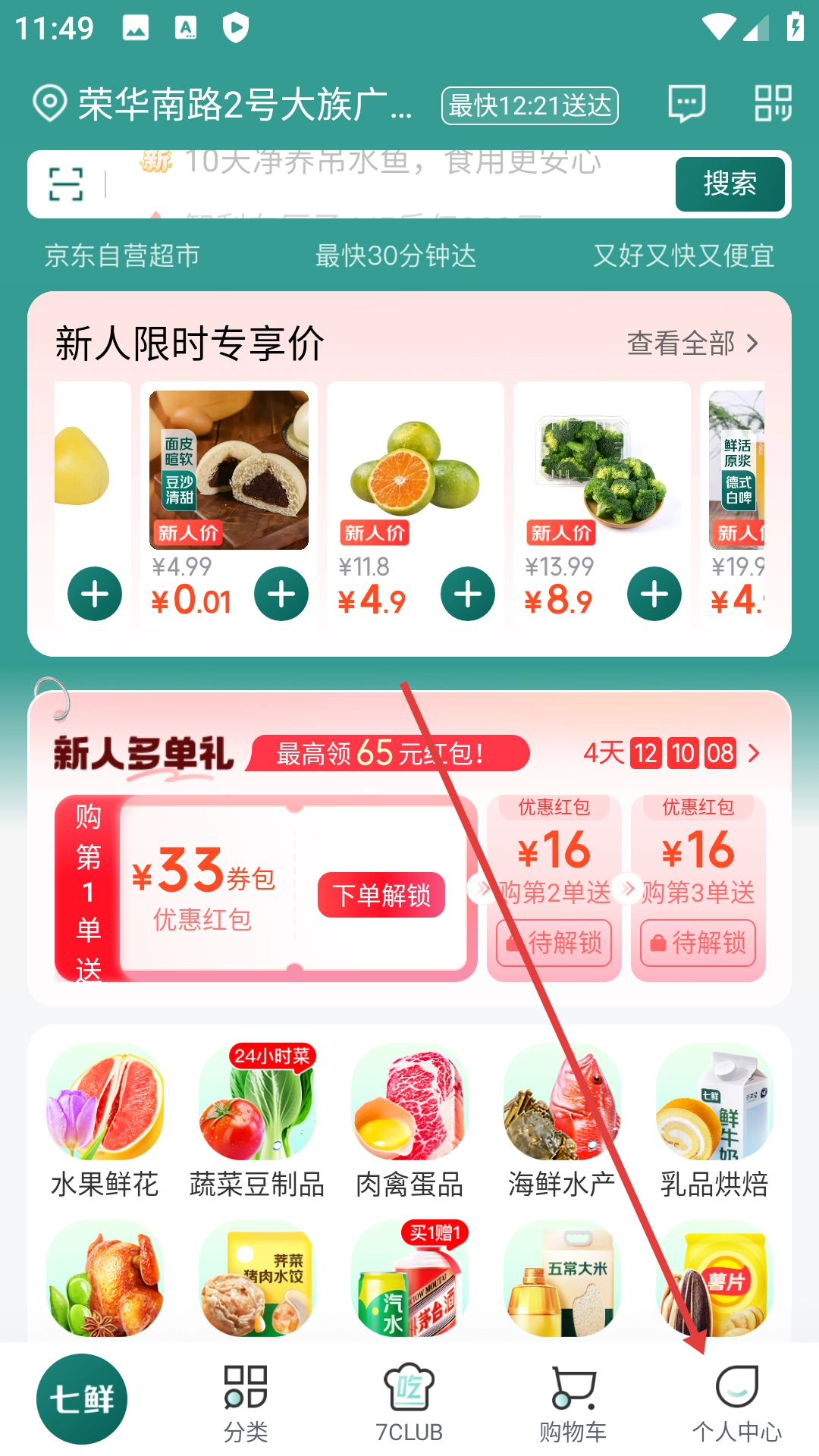Go to 个人中心 tab
The image size is (819, 1456).
(x=737, y=1403)
